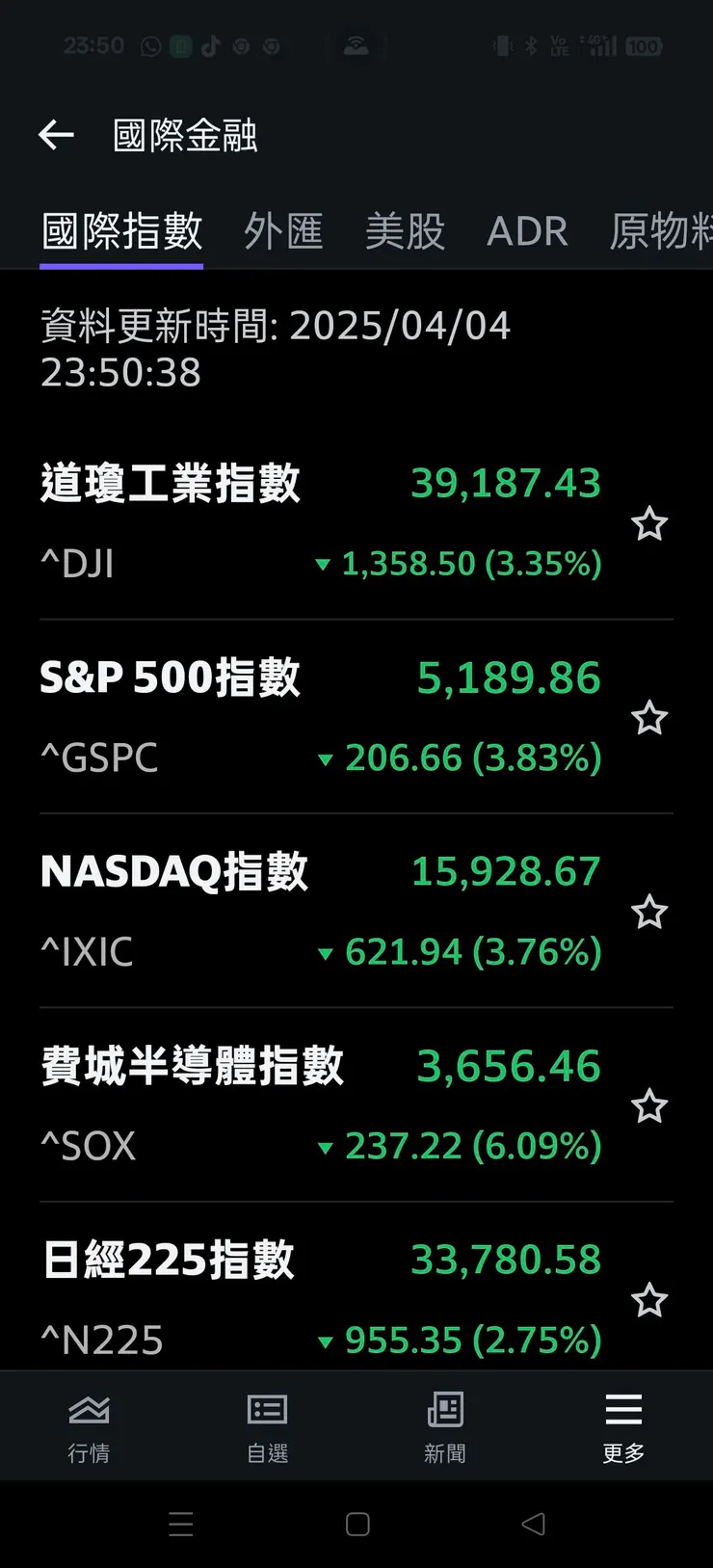Image resolution: width=713 pixels, height=1568 pixels.
Task: Star the S&P 500指數 row
Action: [x=649, y=718]
